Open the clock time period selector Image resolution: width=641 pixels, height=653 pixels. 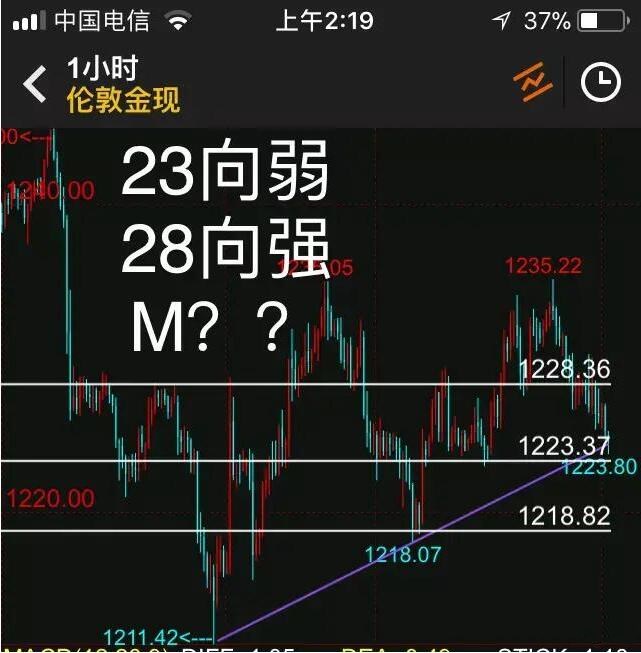click(x=601, y=82)
